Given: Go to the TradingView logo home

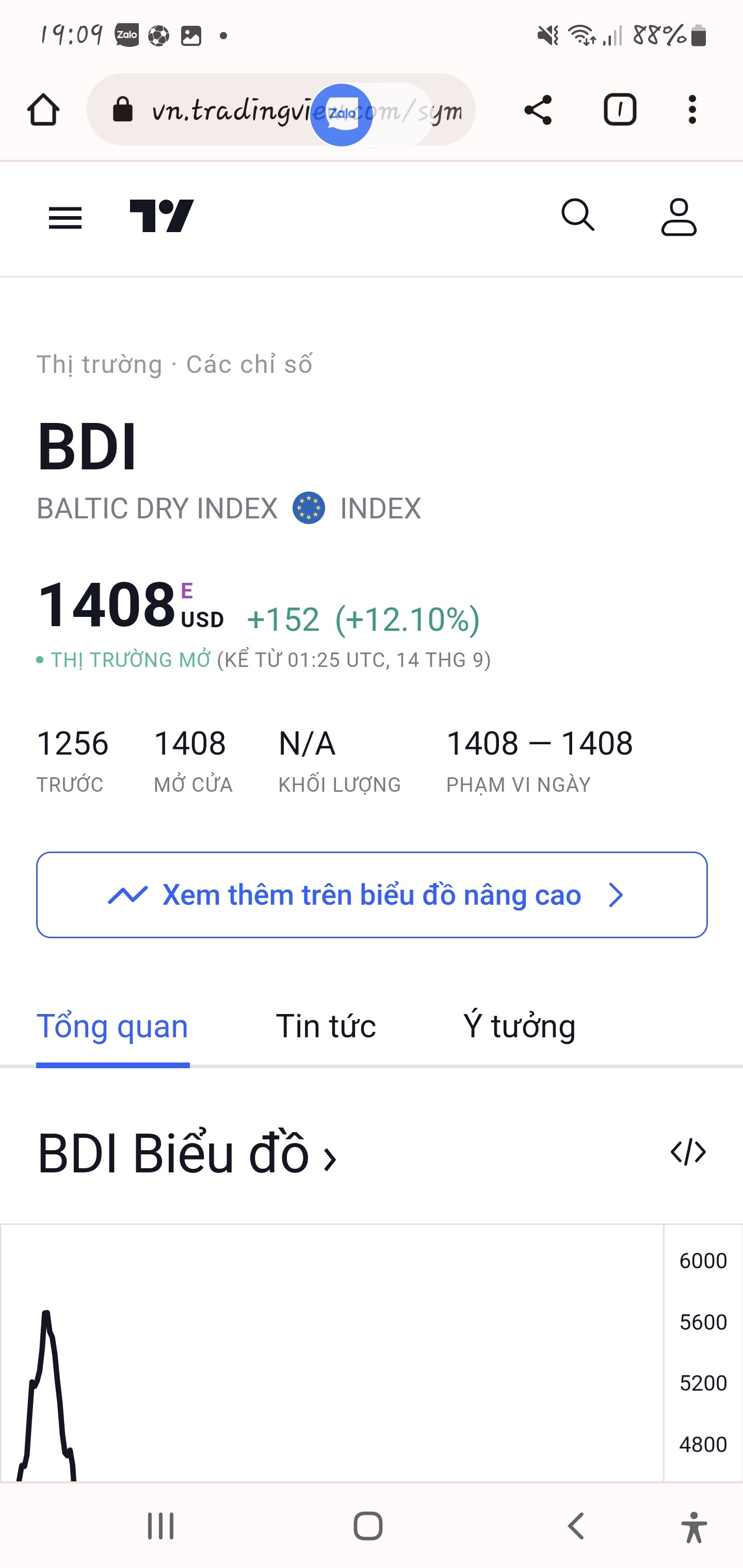Looking at the screenshot, I should pos(161,216).
